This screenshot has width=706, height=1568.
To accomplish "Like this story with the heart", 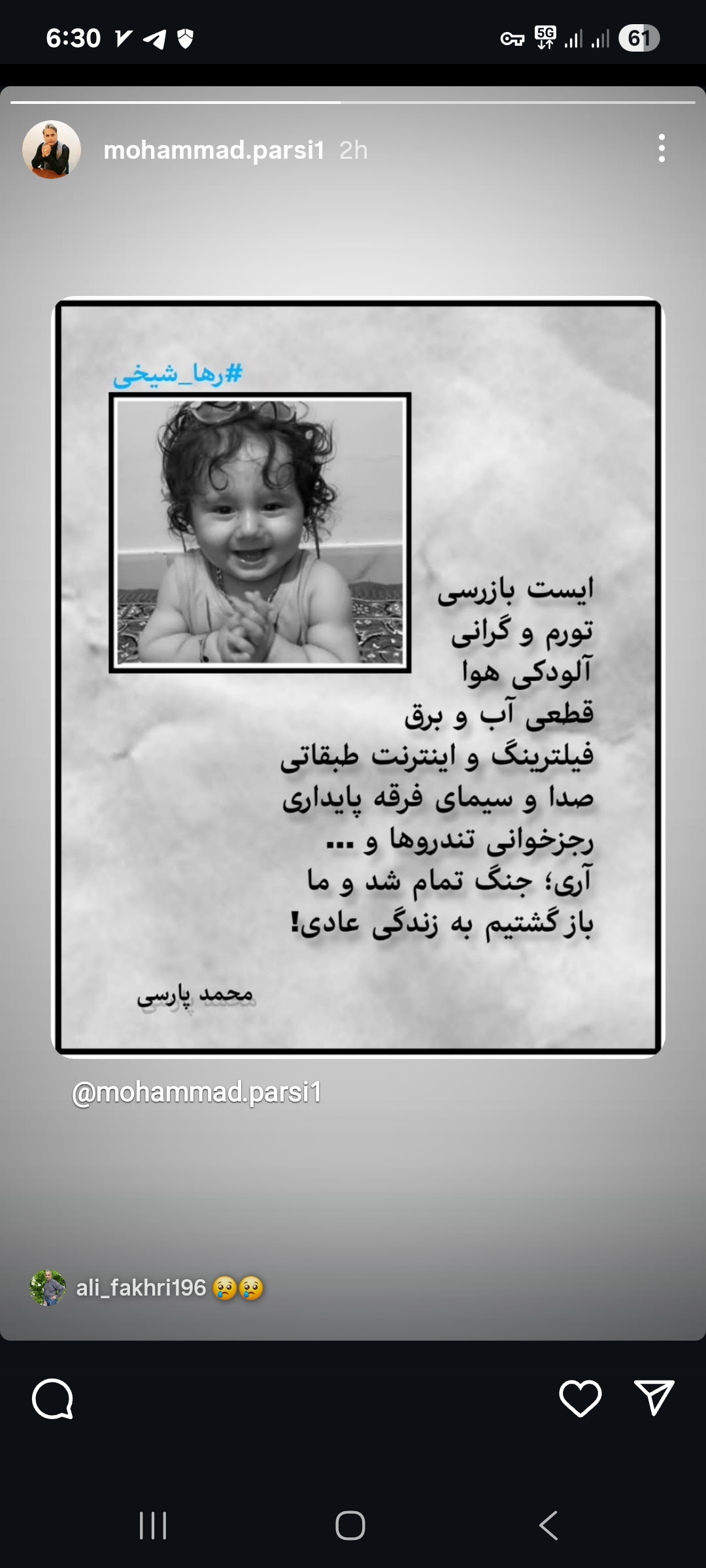I will point(580,1398).
